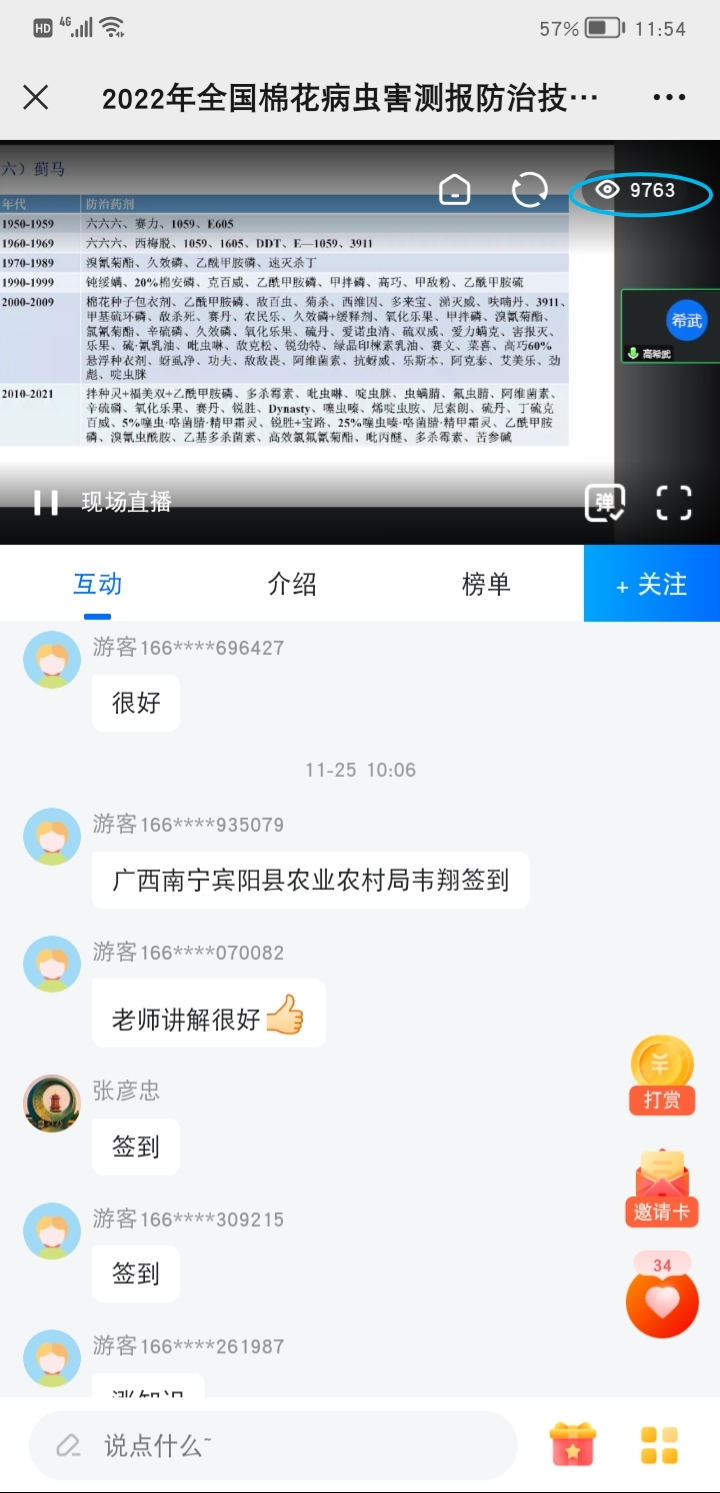
Task: Close the live stream page
Action: click(x=36, y=97)
